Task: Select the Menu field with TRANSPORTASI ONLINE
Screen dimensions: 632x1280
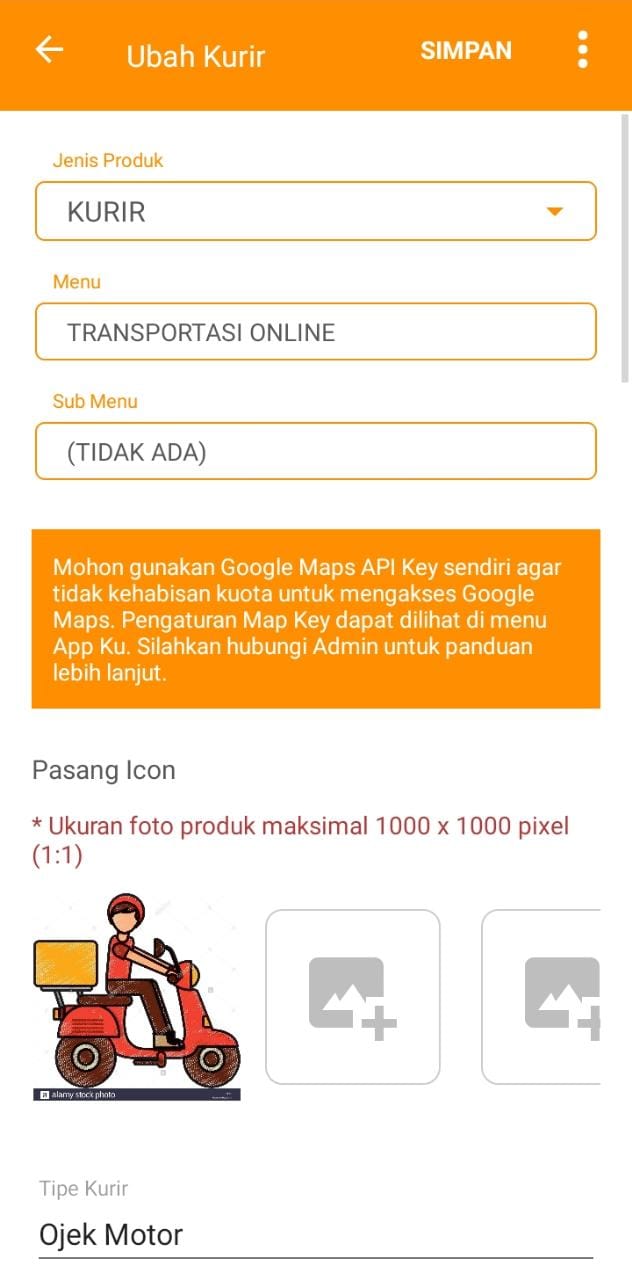Action: [x=316, y=332]
